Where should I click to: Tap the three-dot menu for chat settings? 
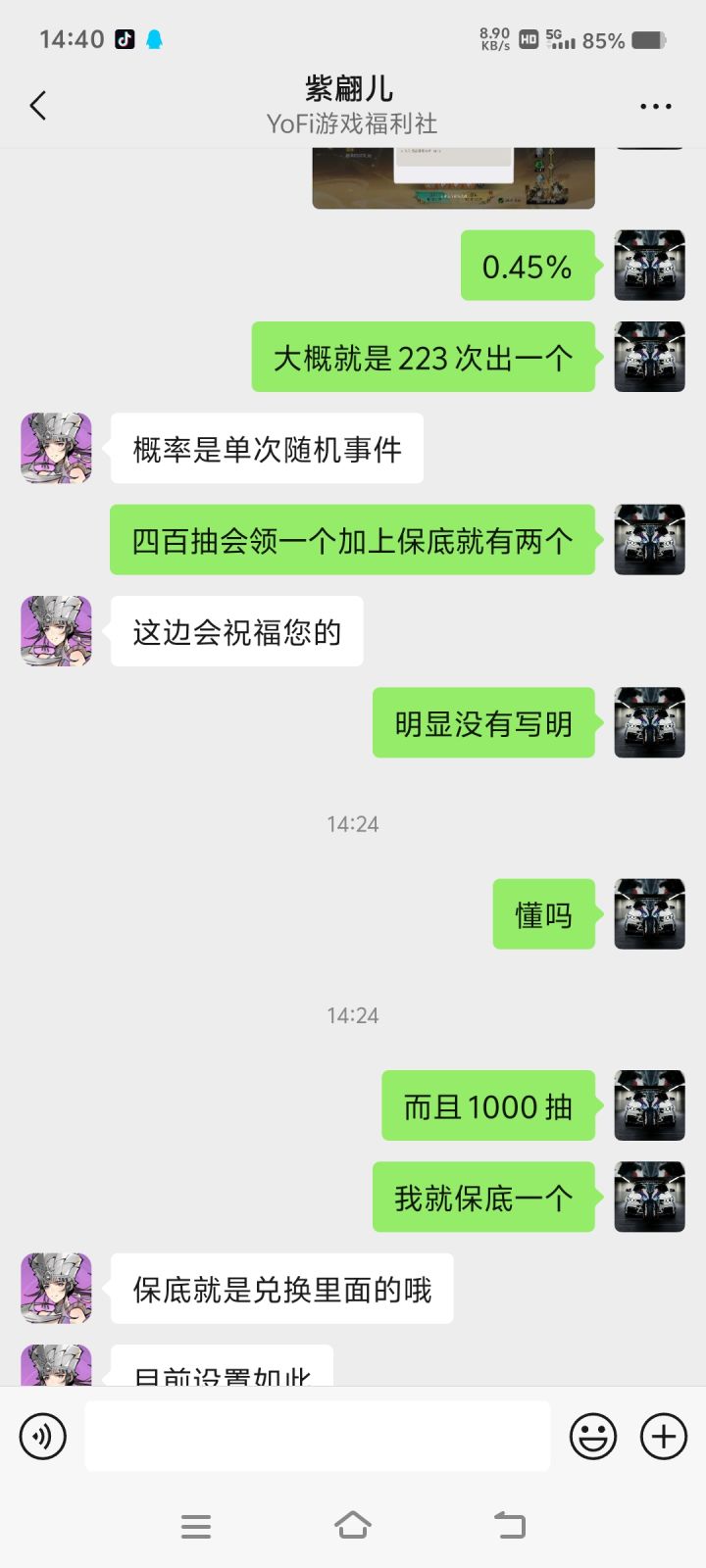(653, 105)
